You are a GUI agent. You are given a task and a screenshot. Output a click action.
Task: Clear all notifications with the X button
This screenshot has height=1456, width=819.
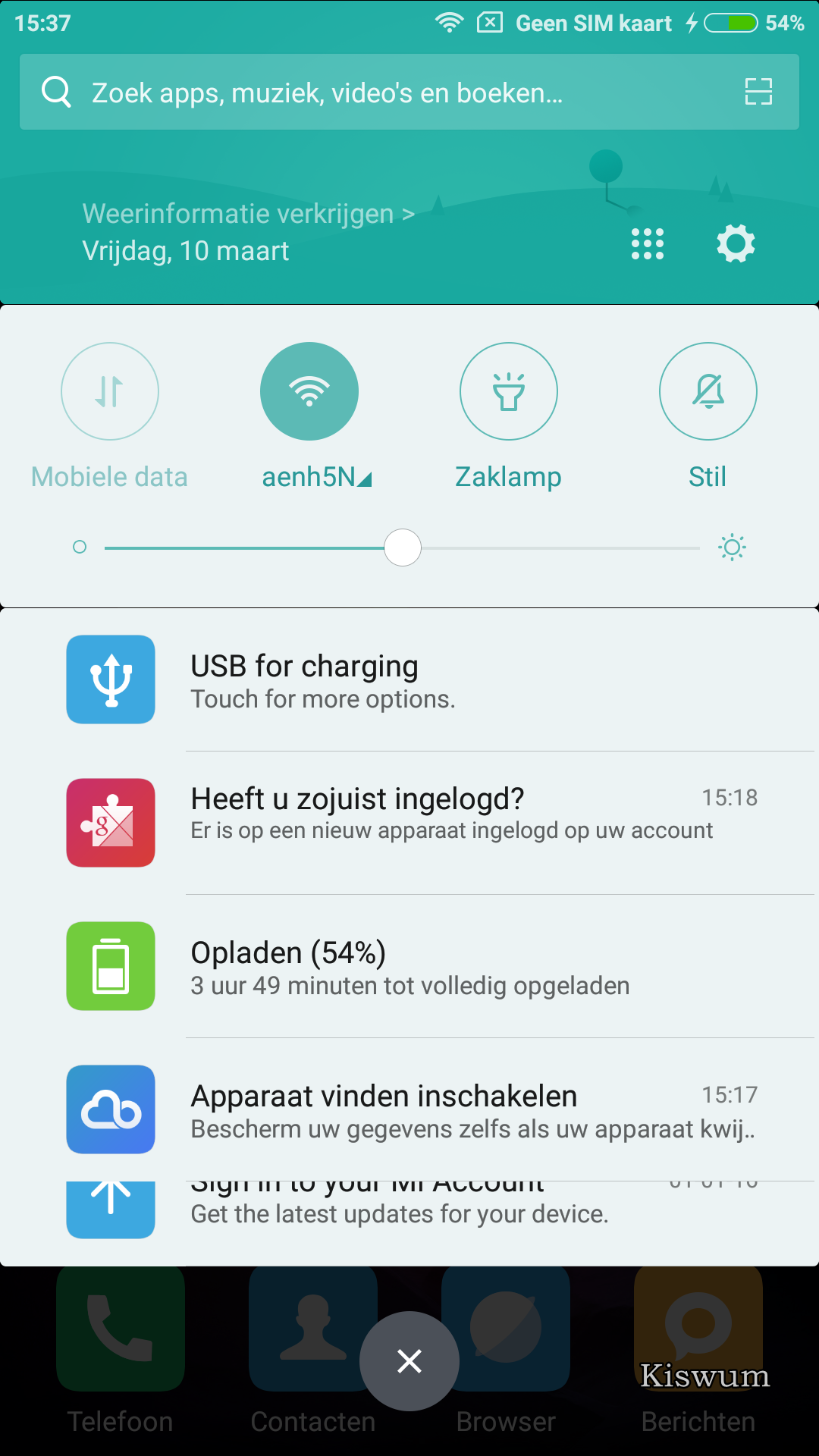[409, 1361]
